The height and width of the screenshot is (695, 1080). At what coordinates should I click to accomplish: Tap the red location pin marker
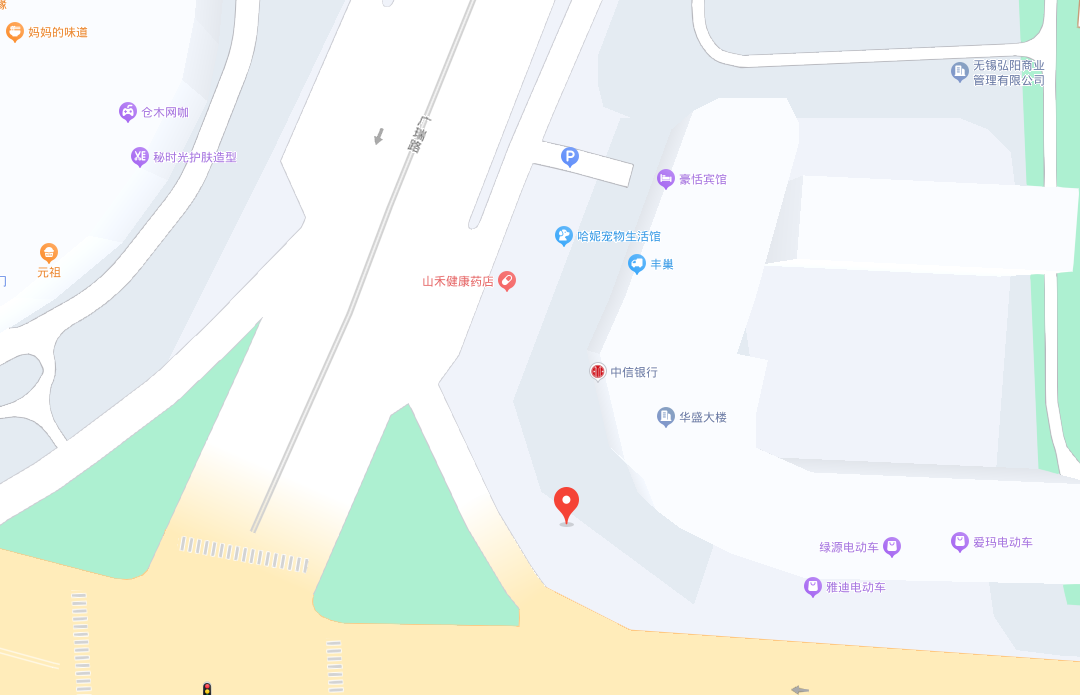[567, 503]
